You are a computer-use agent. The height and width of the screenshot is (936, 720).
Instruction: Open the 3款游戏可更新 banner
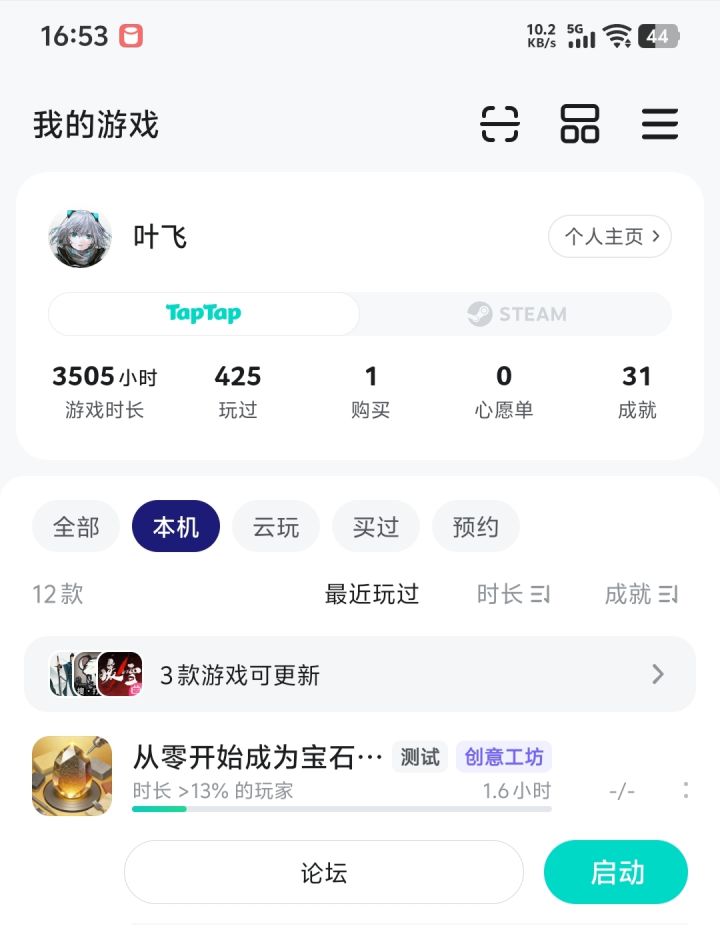point(360,675)
